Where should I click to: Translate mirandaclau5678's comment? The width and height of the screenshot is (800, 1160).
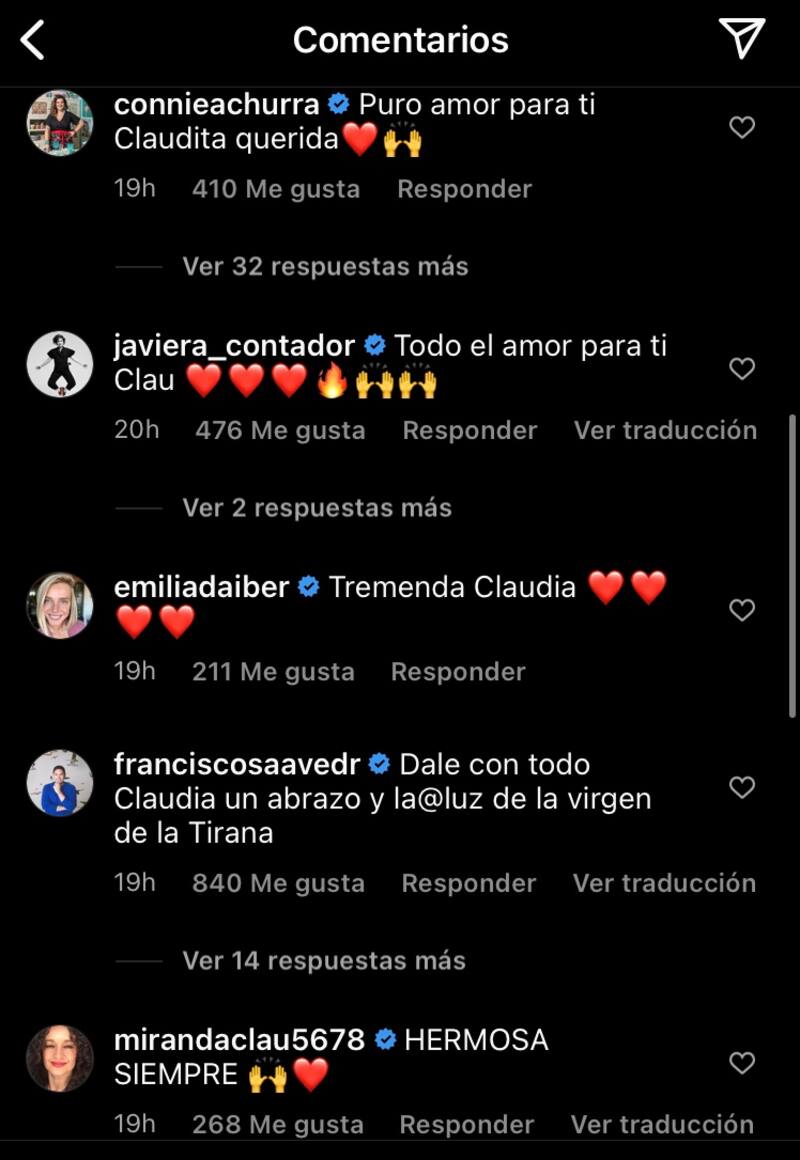[662, 1125]
